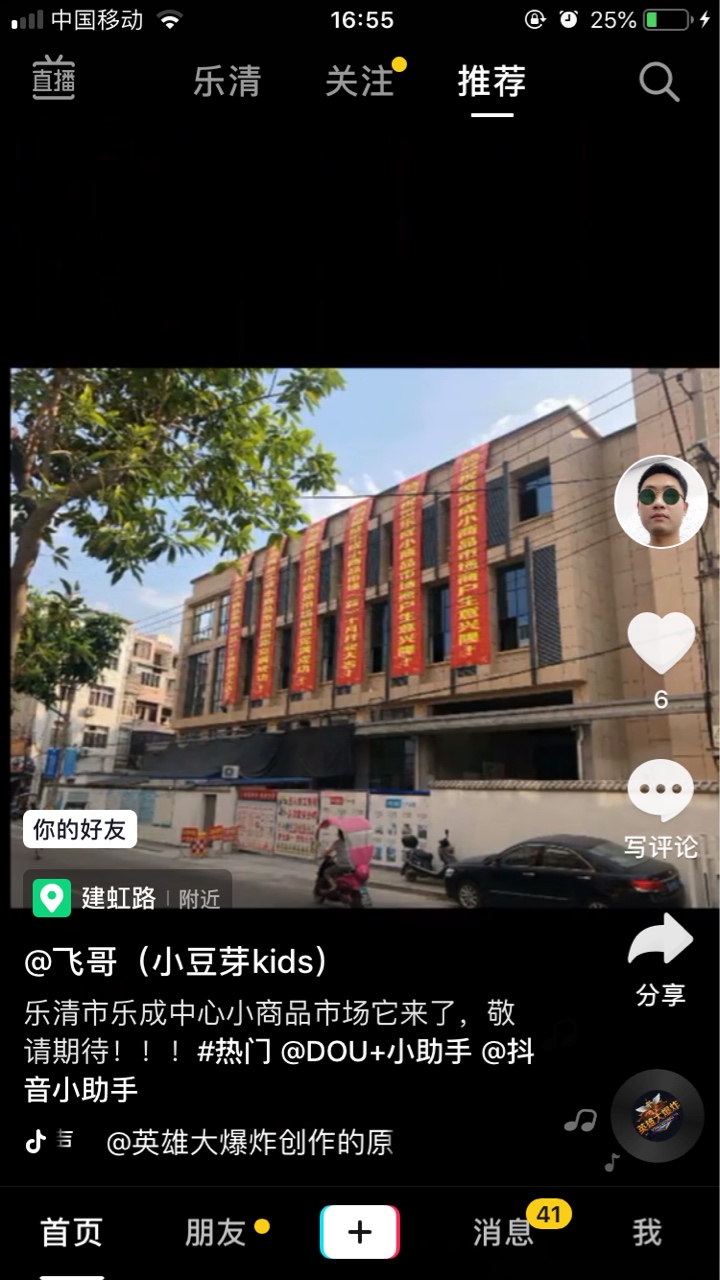
Task: Open the 建虹路 location tag
Action: point(128,898)
